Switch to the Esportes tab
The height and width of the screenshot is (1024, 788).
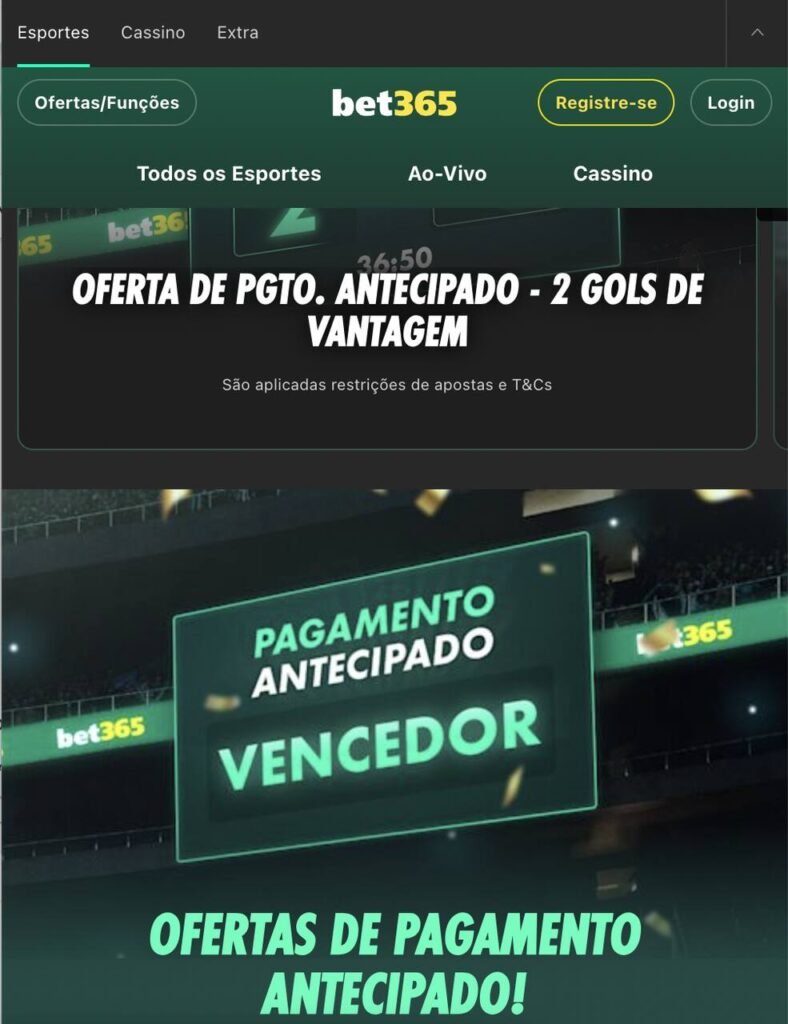(x=52, y=32)
